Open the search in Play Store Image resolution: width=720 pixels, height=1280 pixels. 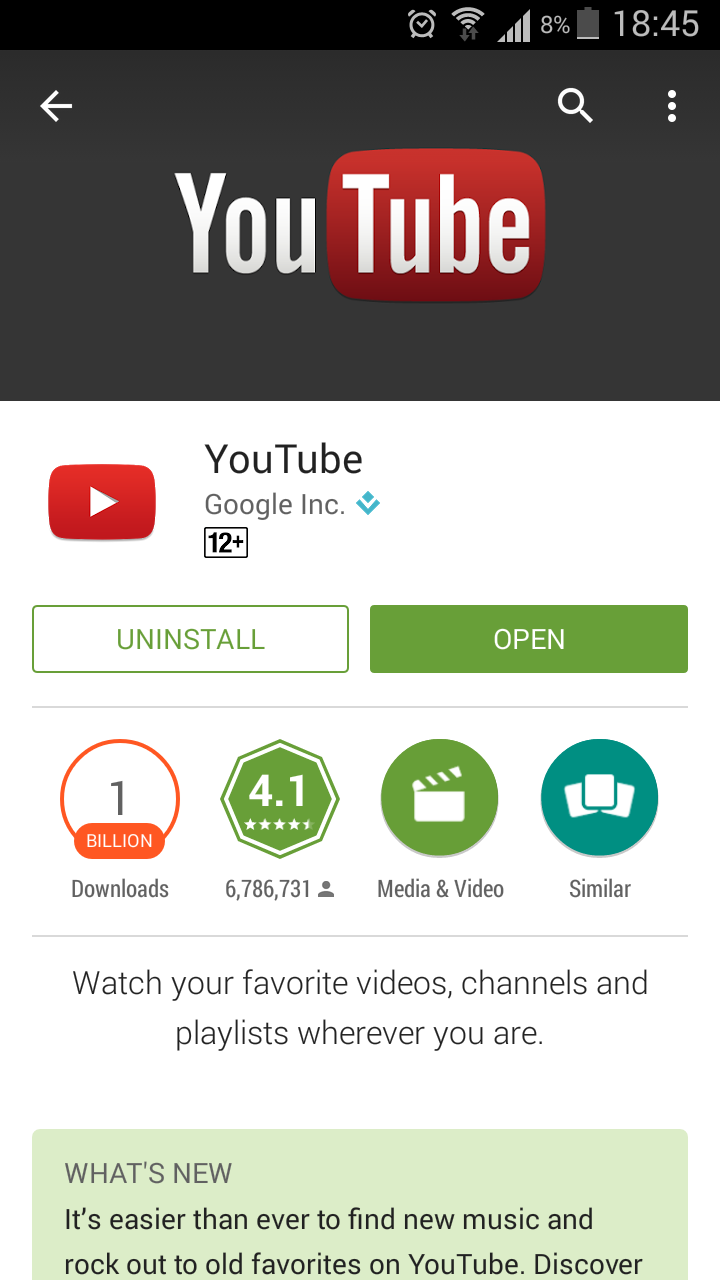click(575, 105)
